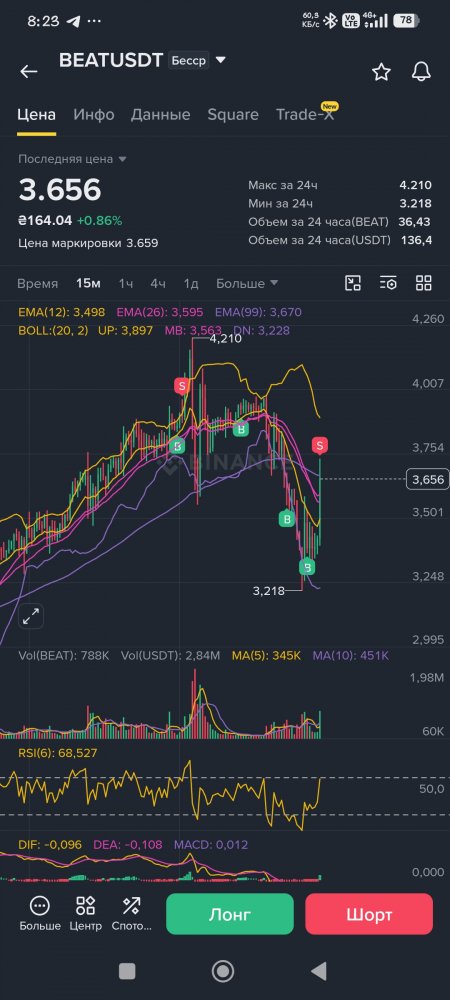Go back using the top arrow
Viewport: 450px width, 1000px height.
tap(29, 71)
